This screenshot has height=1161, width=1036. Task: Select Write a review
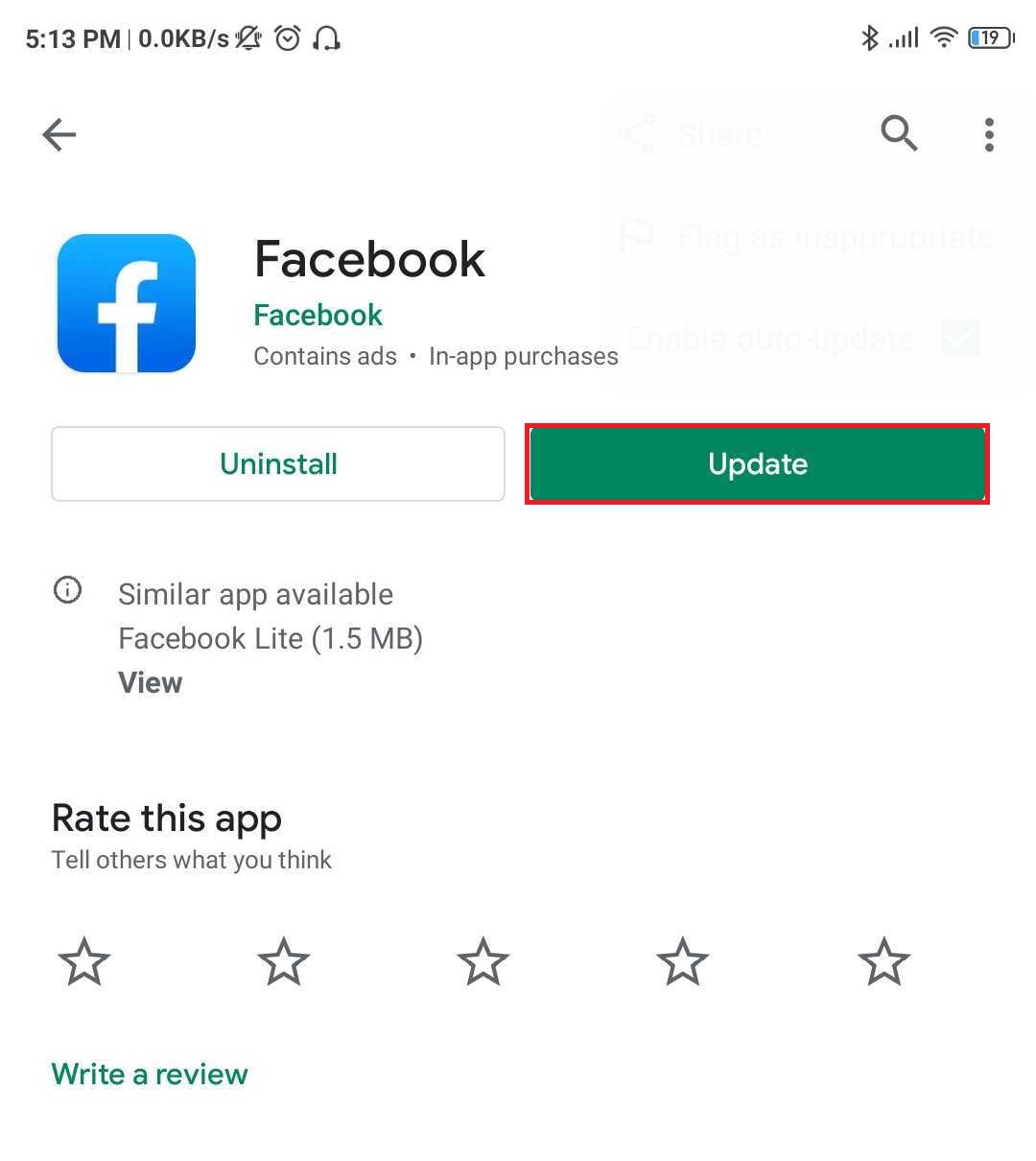pyautogui.click(x=150, y=1074)
